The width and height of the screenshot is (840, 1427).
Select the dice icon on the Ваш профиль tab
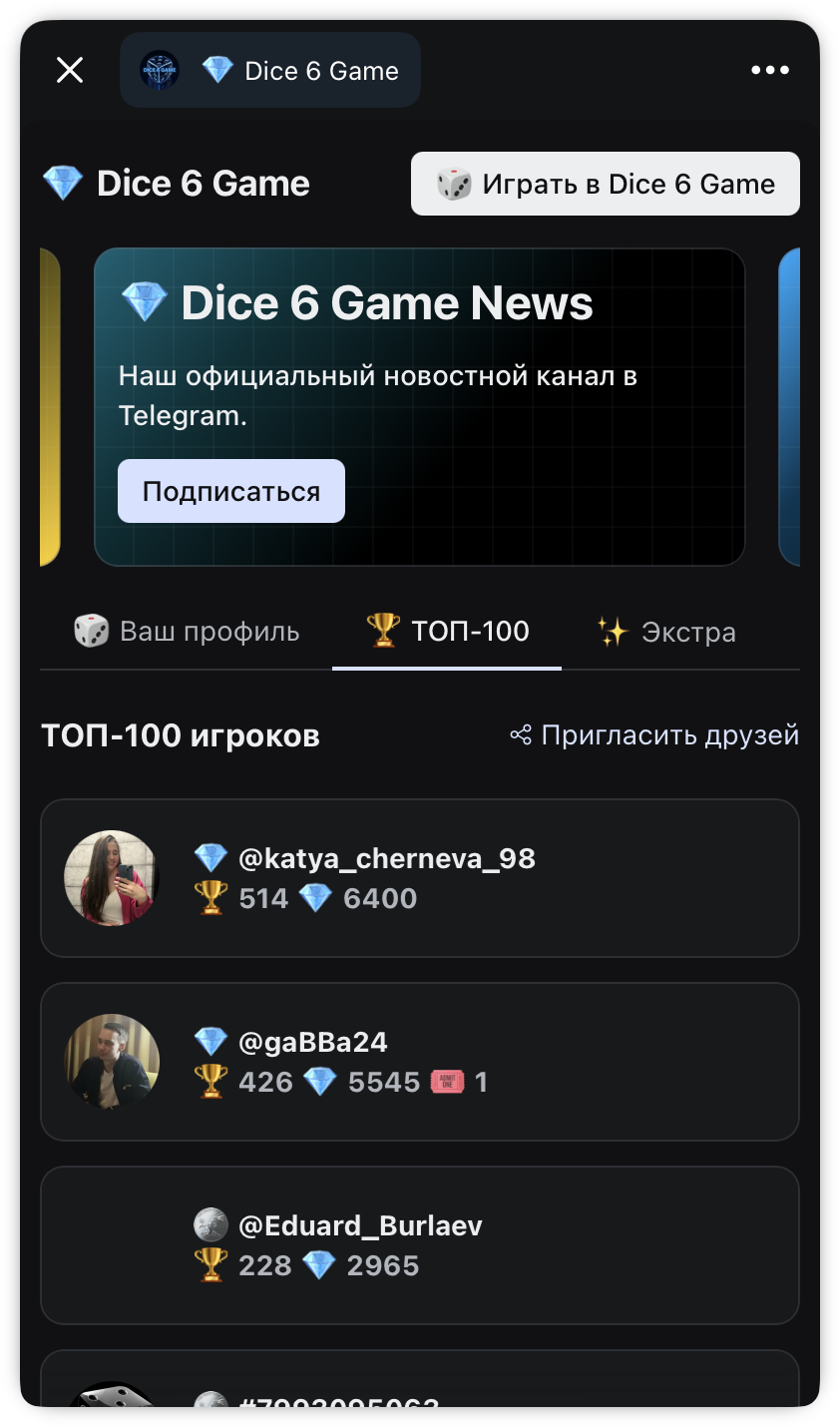pyautogui.click(x=88, y=630)
